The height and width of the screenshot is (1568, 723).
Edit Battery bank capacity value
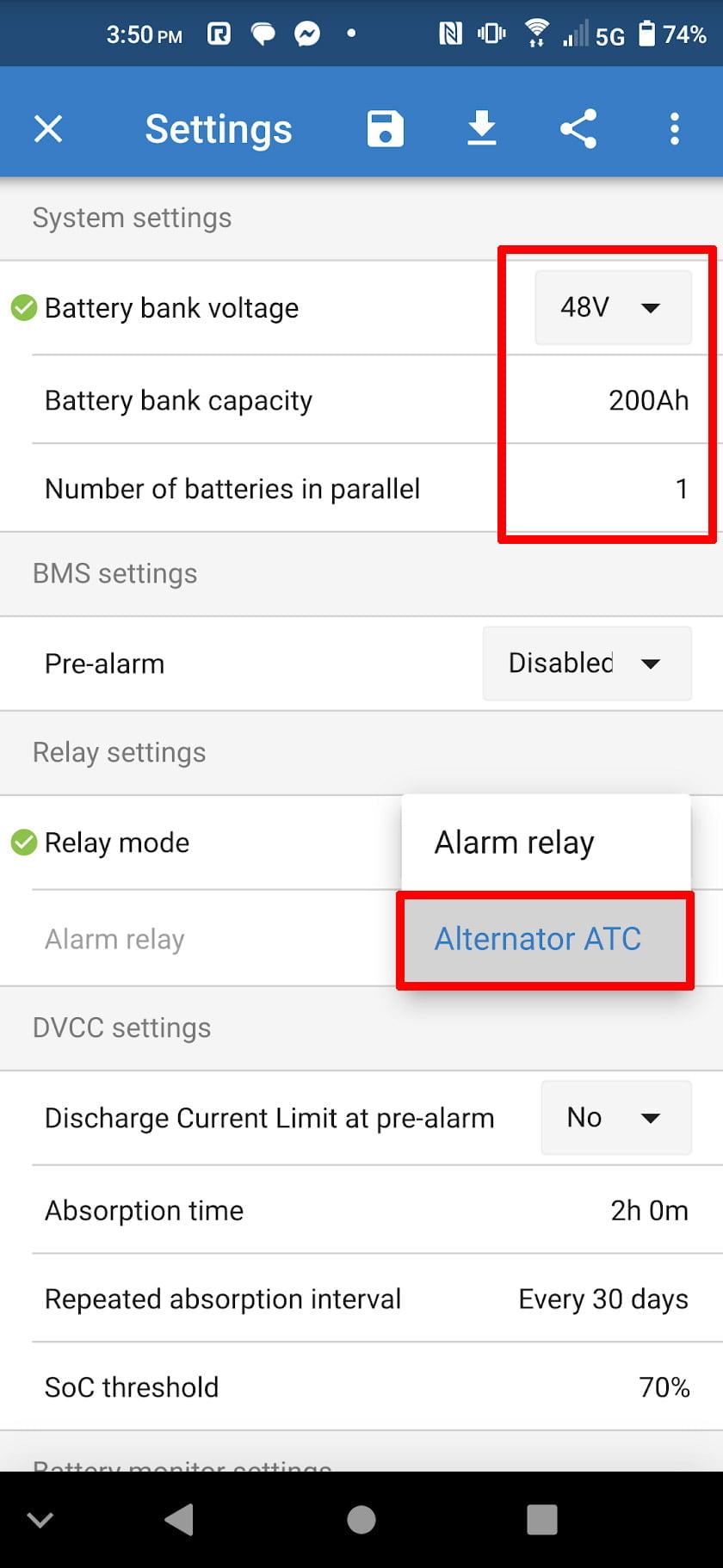pos(361,400)
